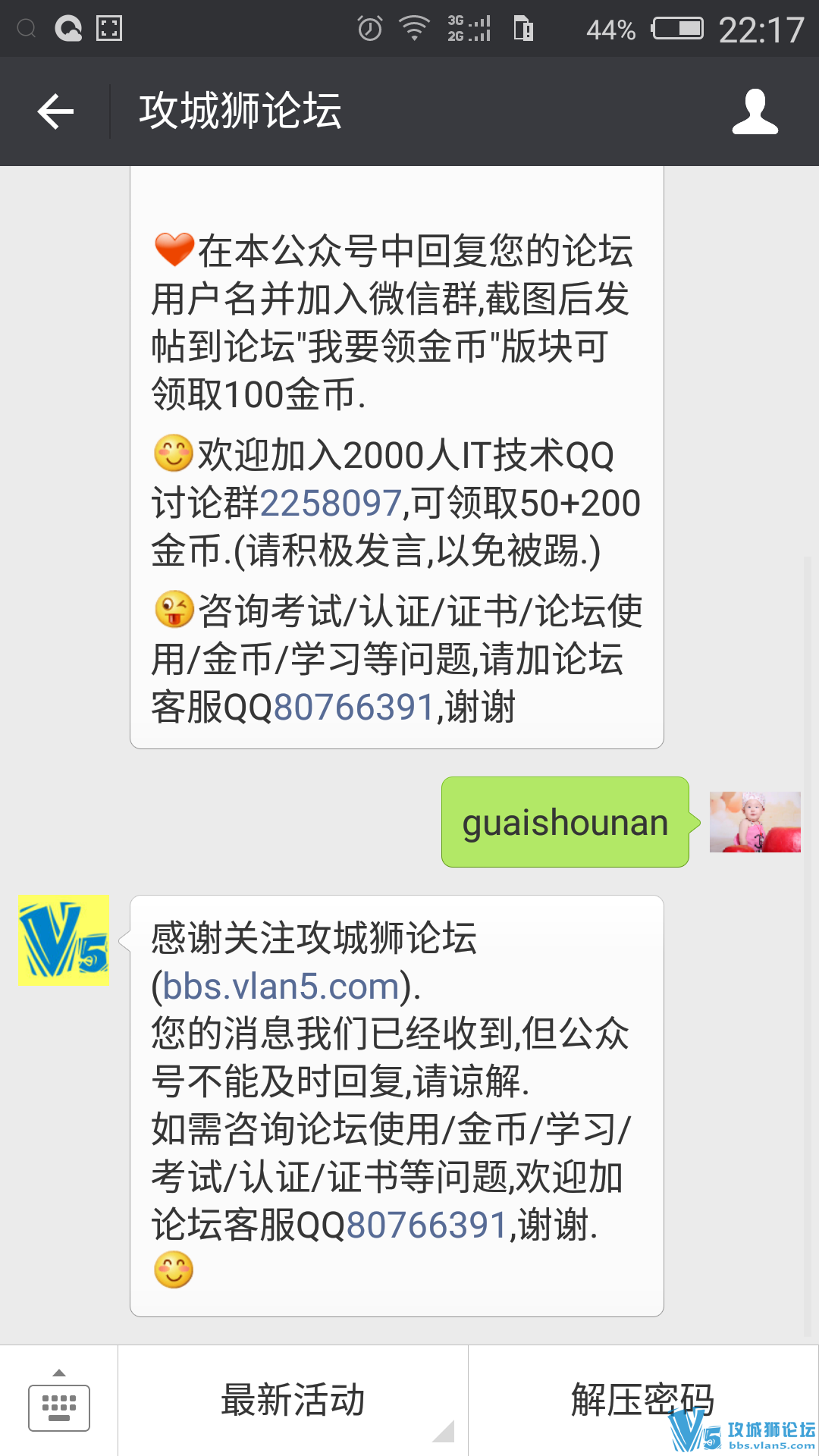This screenshot has height=1456, width=819.
Task: Tap the 攻城狮论坛 V5 avatar
Action: pyautogui.click(x=63, y=940)
